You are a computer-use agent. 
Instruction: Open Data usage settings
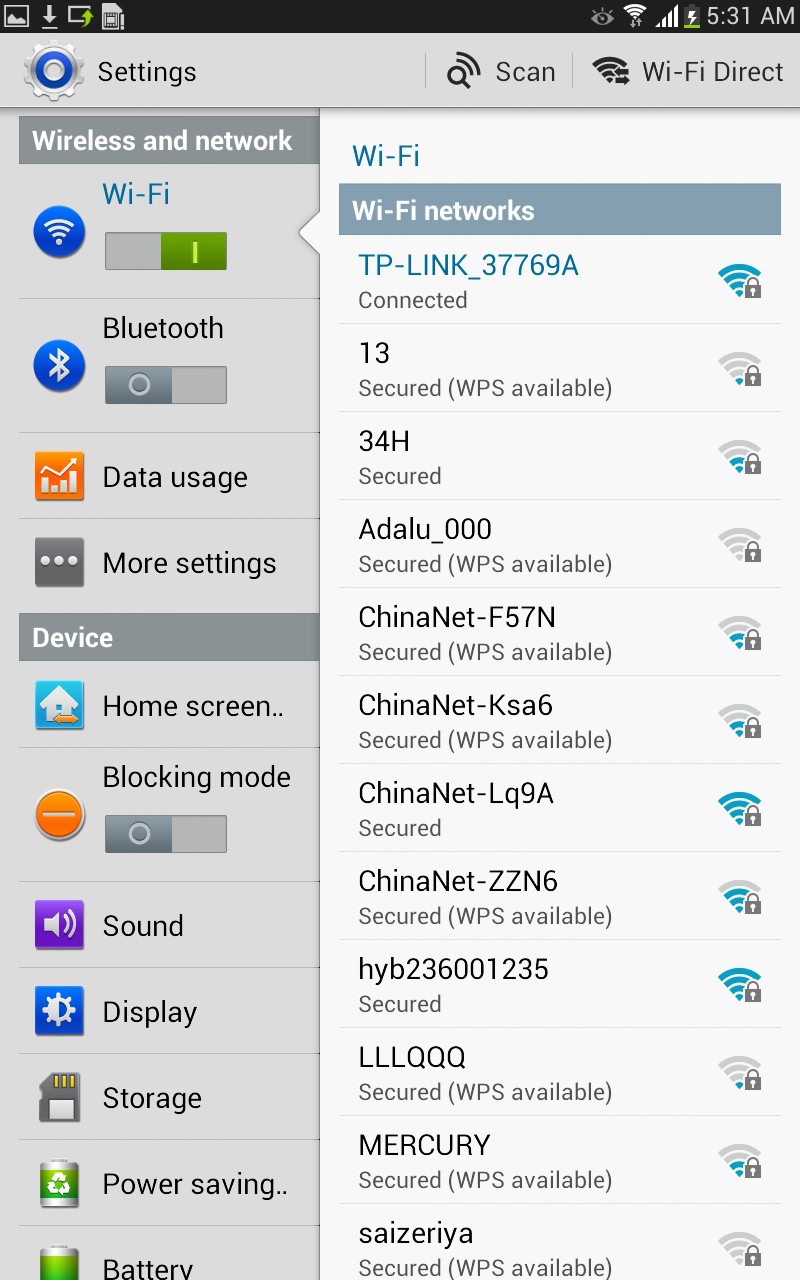[x=174, y=477]
